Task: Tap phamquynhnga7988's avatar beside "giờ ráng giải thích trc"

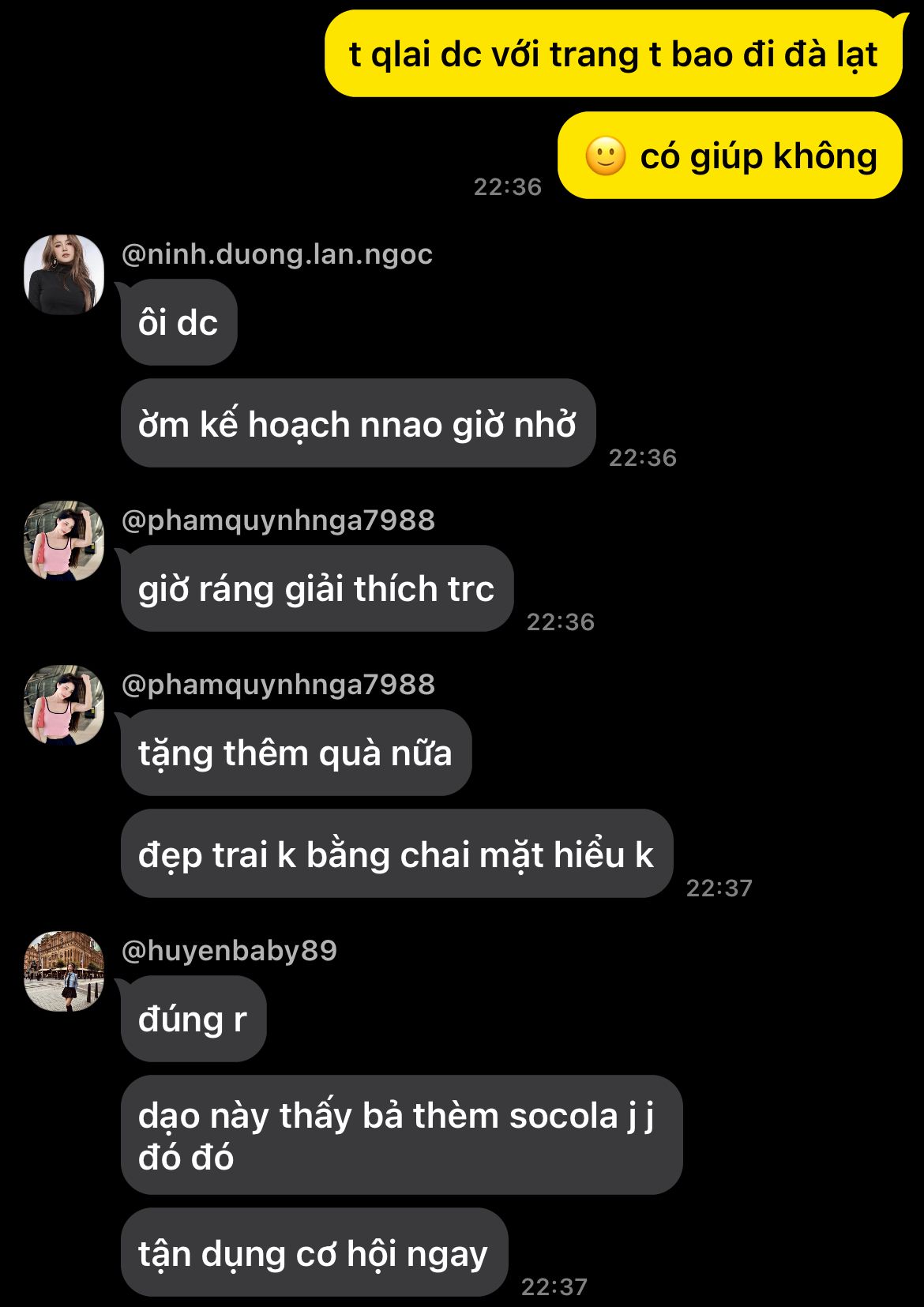Action: (64, 540)
